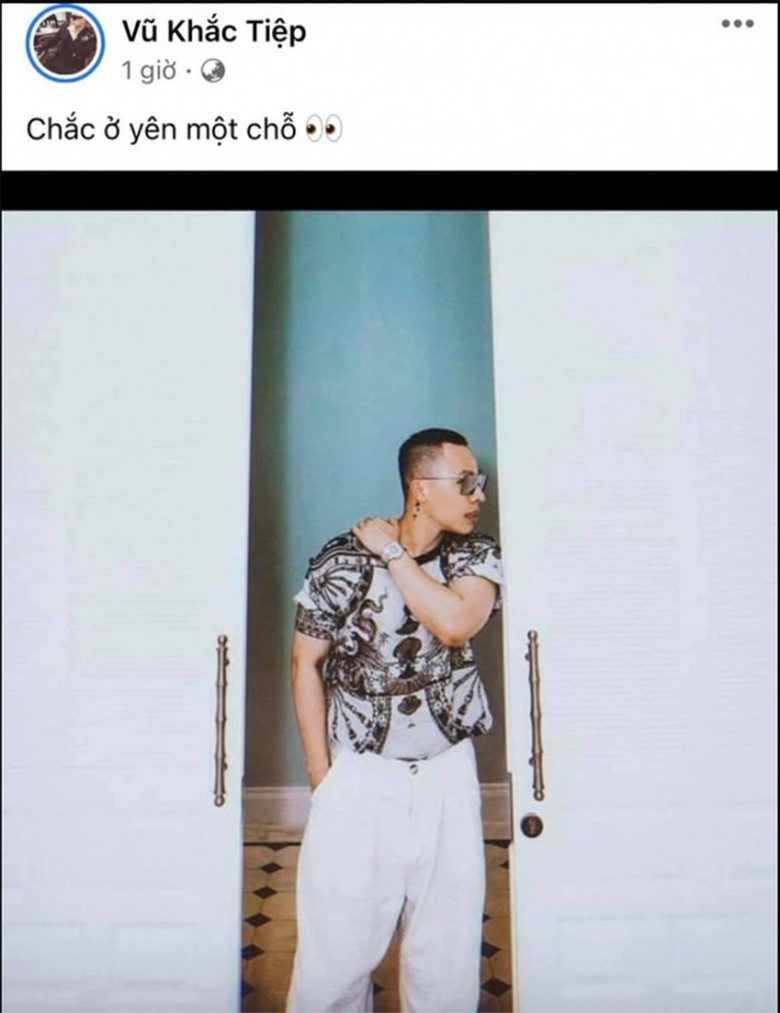Screen dimensions: 780x1013
Task: Open the full-size photo of the man
Action: (x=390, y=600)
